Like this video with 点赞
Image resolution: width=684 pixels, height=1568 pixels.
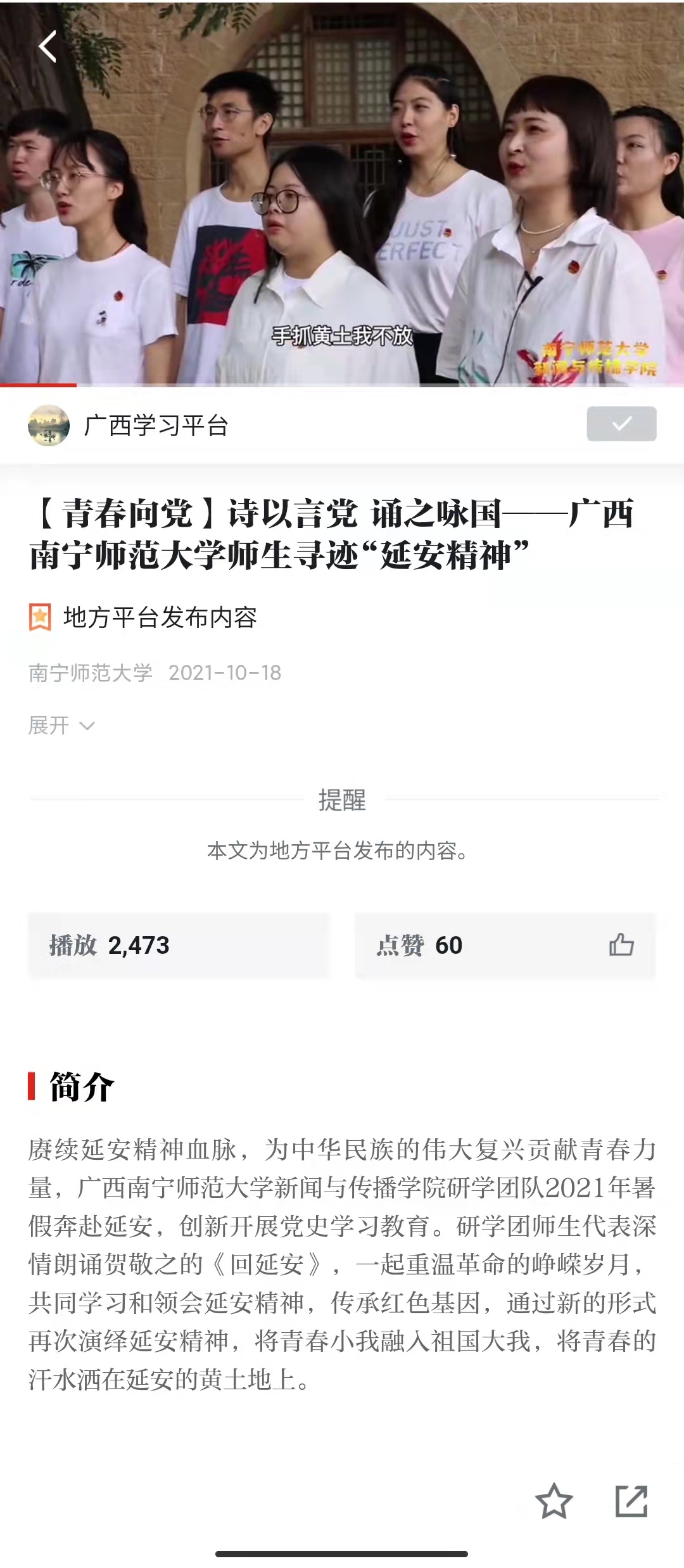[x=621, y=945]
